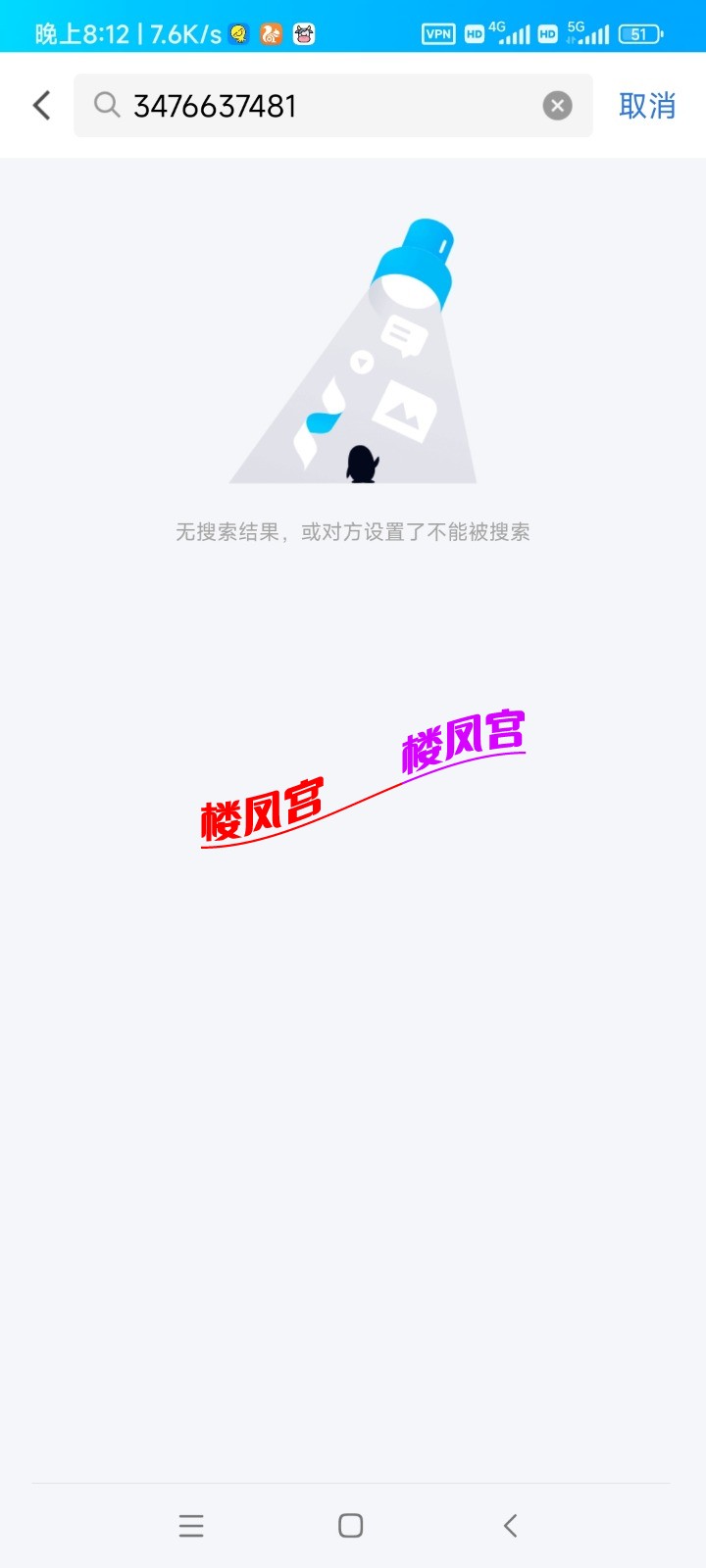Tap the 5G signal indicator
Screen dimensions: 706x1568
pos(588,33)
